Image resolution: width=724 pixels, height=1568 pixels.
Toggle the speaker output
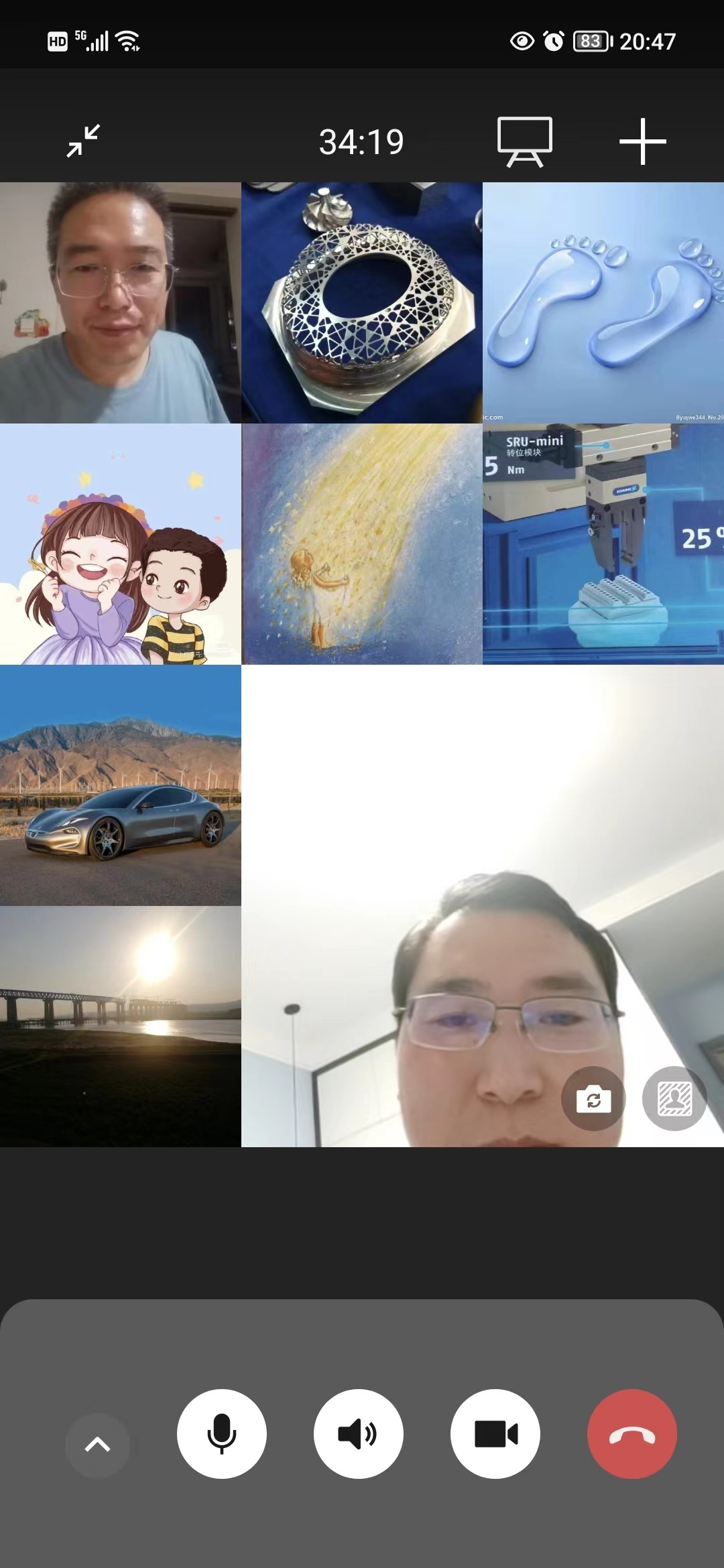pos(359,1433)
